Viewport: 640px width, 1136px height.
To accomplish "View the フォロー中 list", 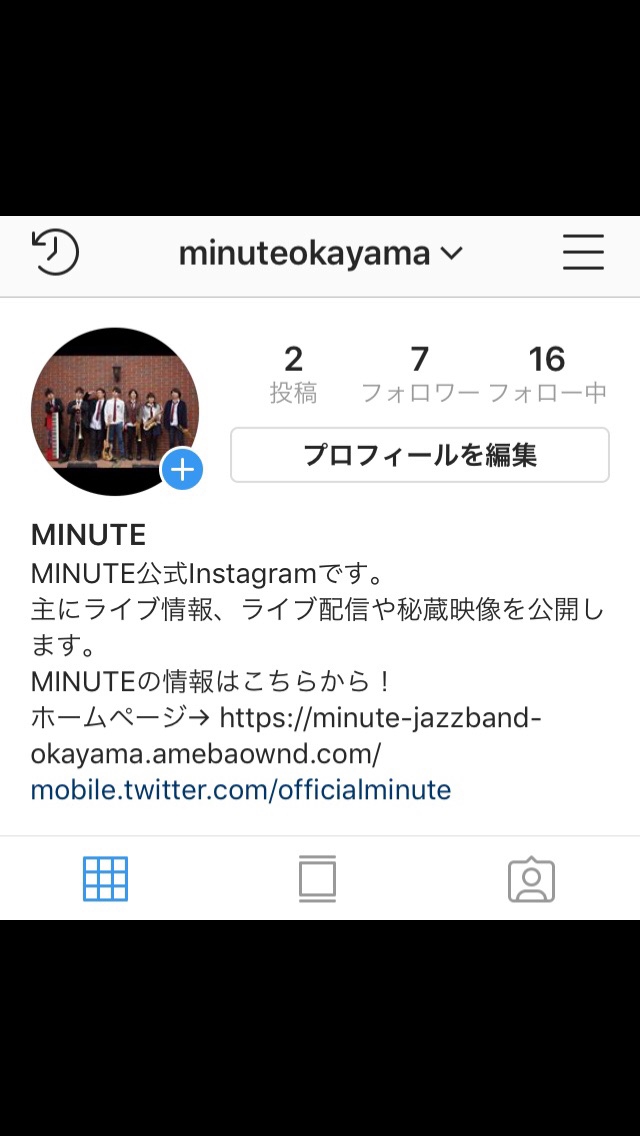I will tap(547, 375).
